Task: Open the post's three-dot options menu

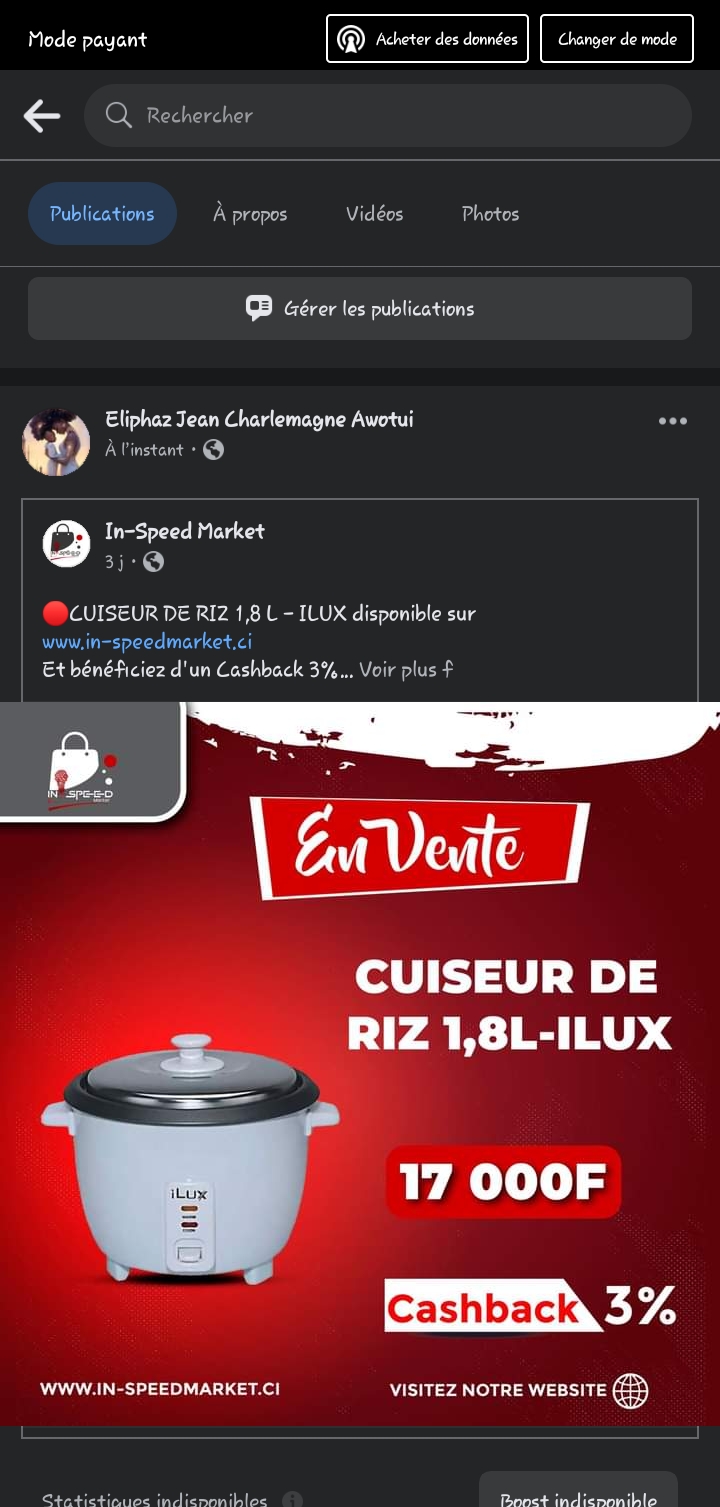Action: coord(673,421)
